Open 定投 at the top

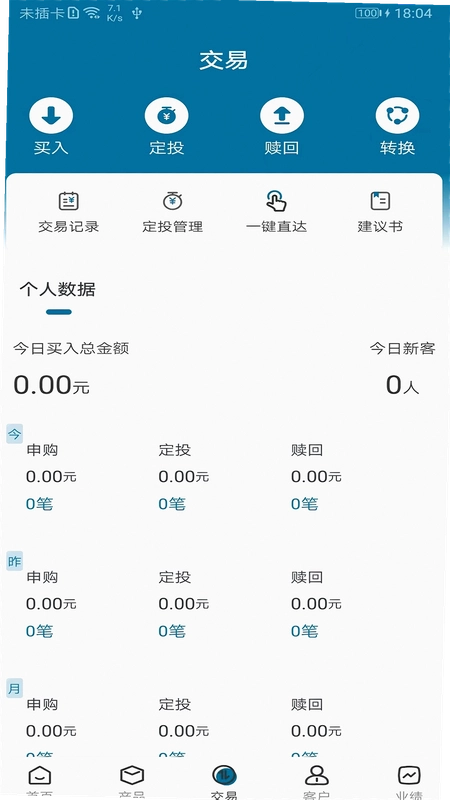coord(166,127)
